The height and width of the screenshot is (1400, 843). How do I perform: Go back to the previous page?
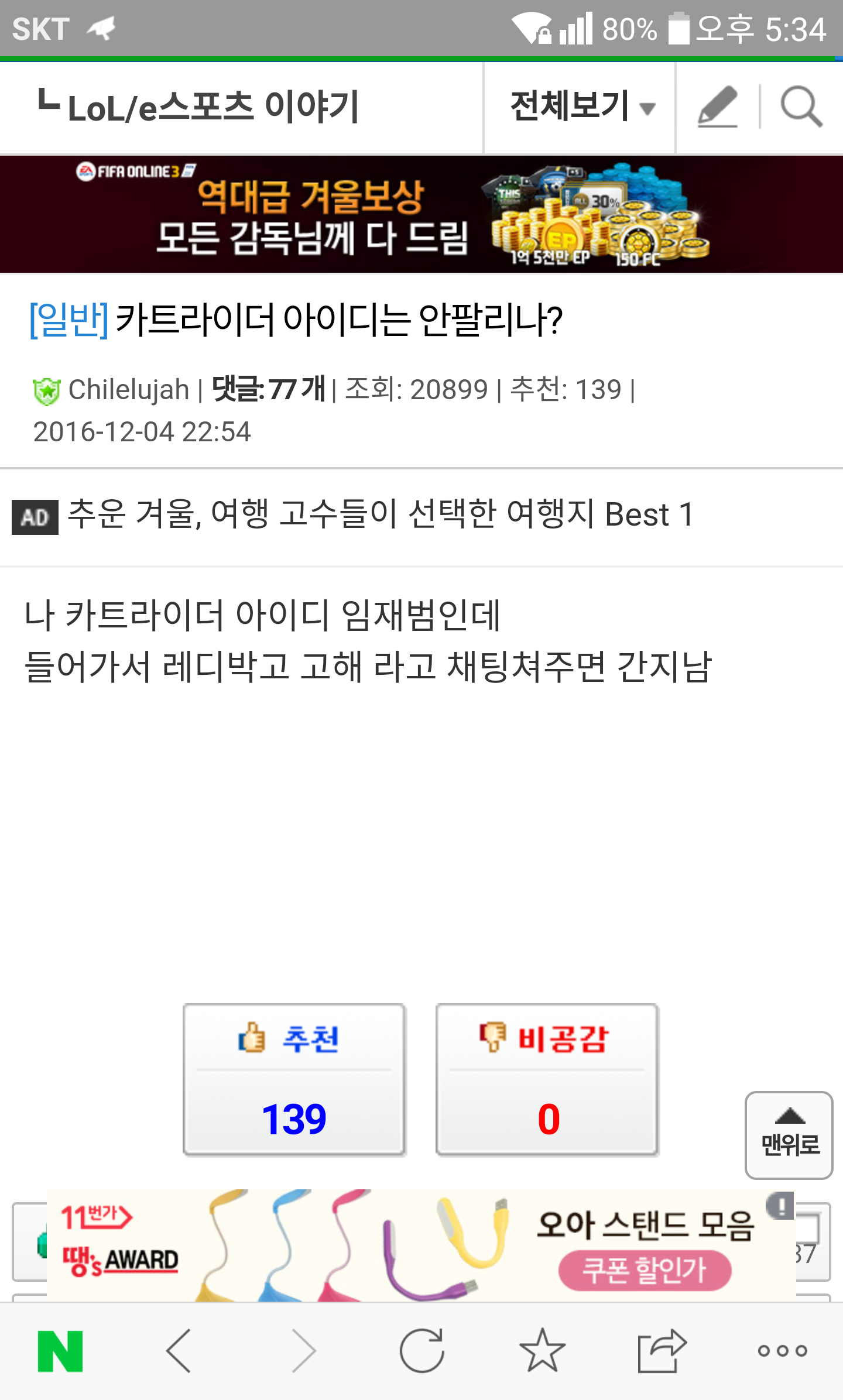click(179, 1351)
